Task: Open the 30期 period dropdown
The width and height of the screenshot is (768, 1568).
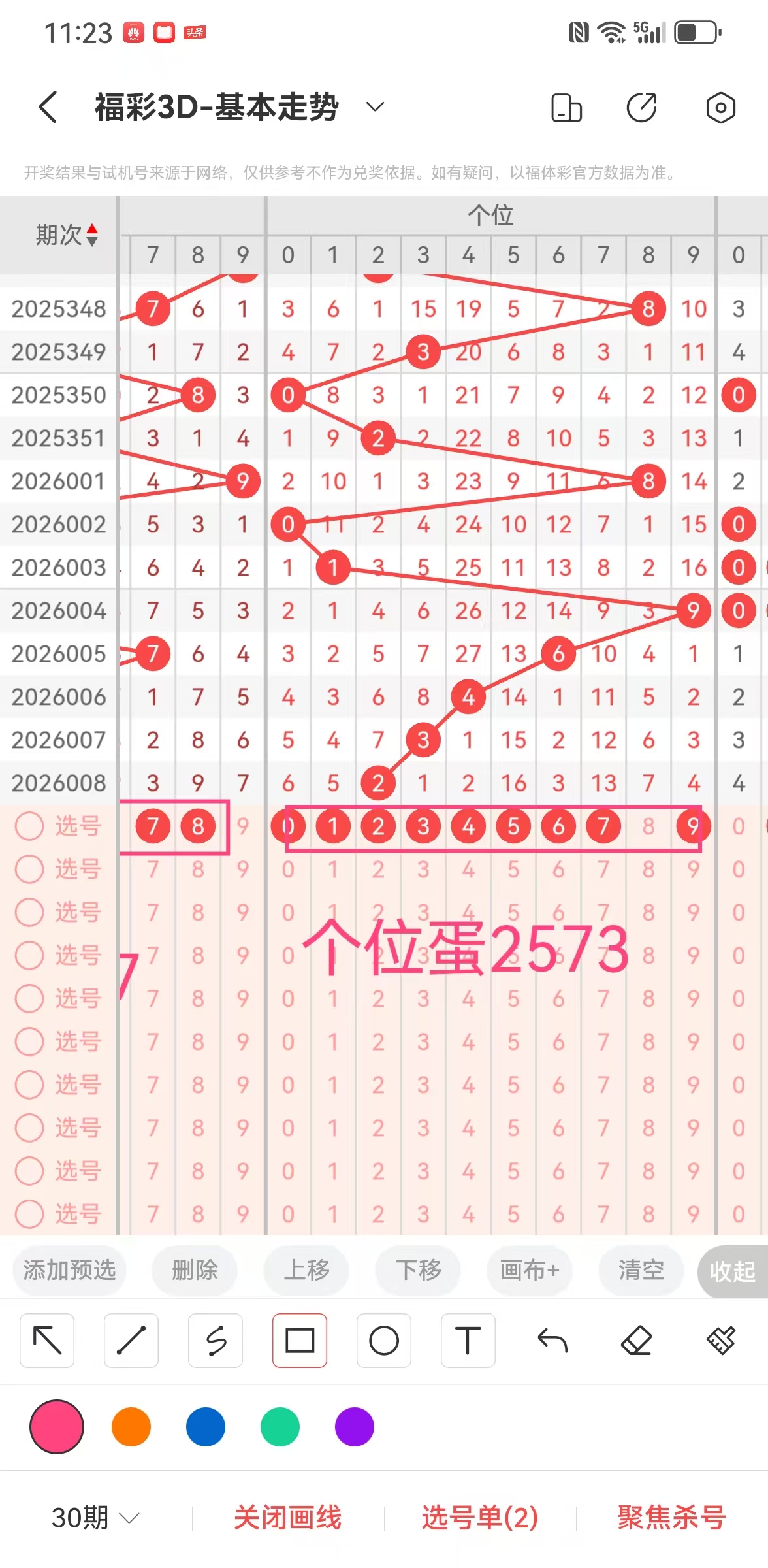Action: [95, 1517]
